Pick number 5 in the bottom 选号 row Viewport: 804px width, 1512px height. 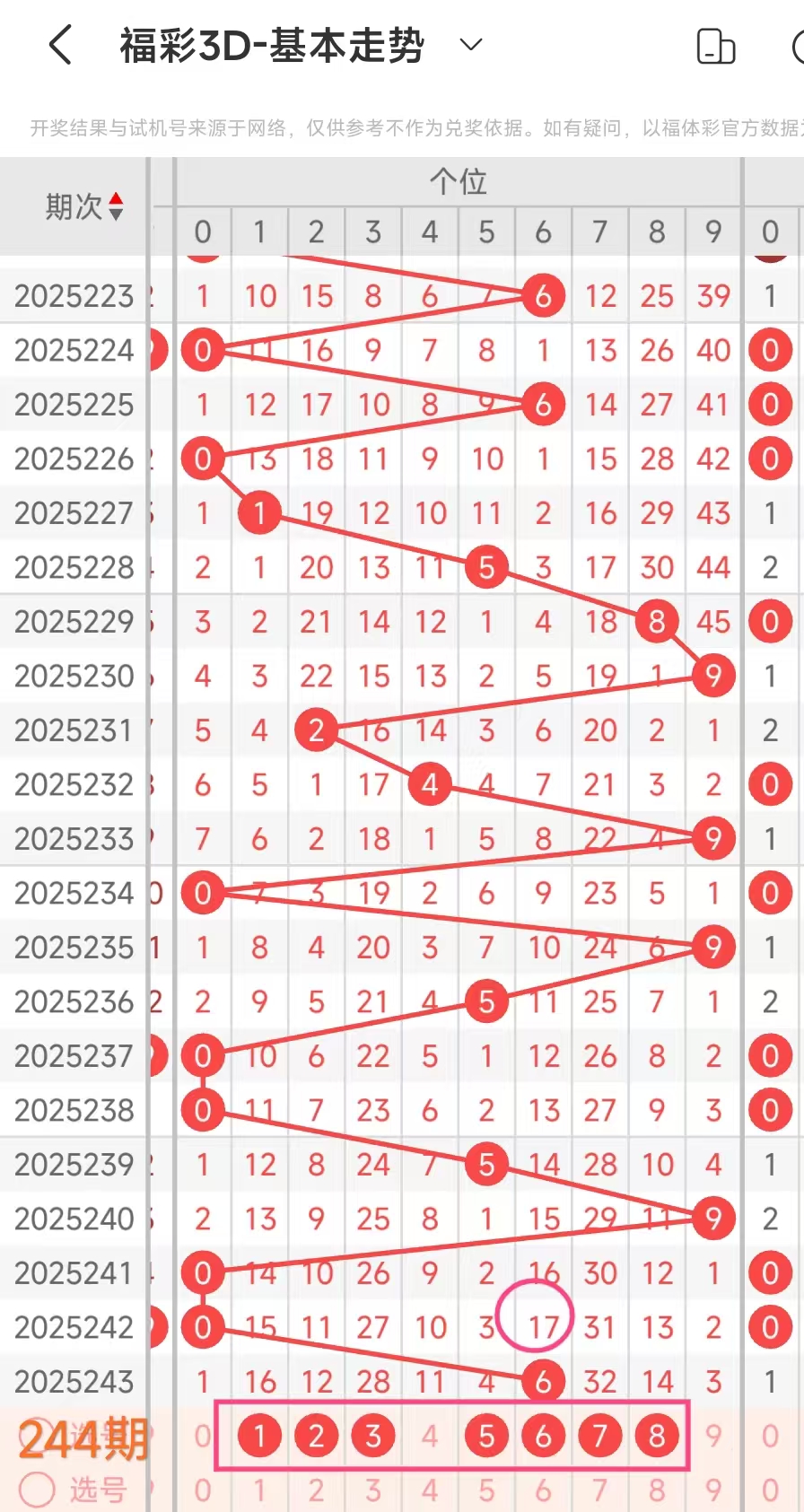click(486, 1490)
